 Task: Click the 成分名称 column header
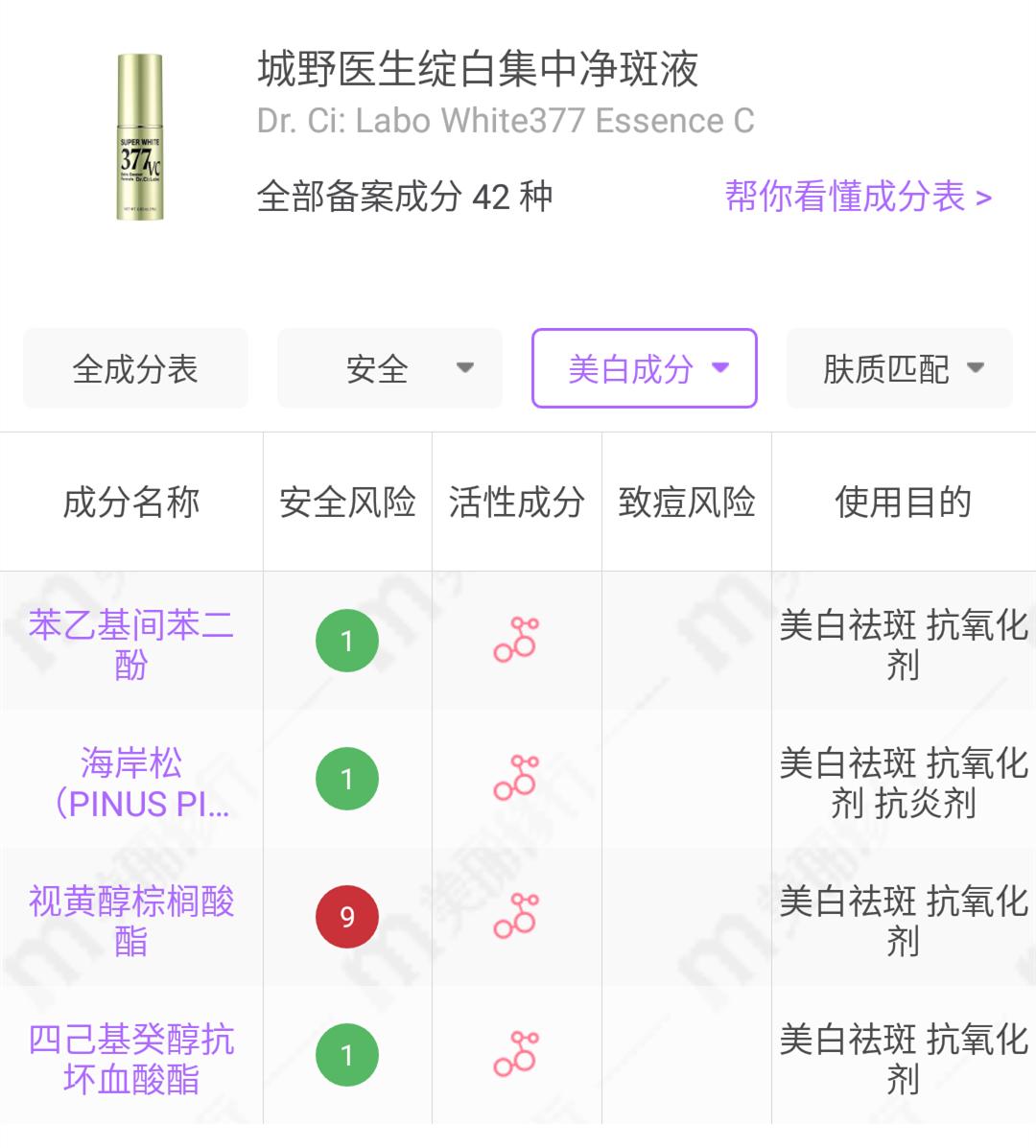(x=131, y=502)
